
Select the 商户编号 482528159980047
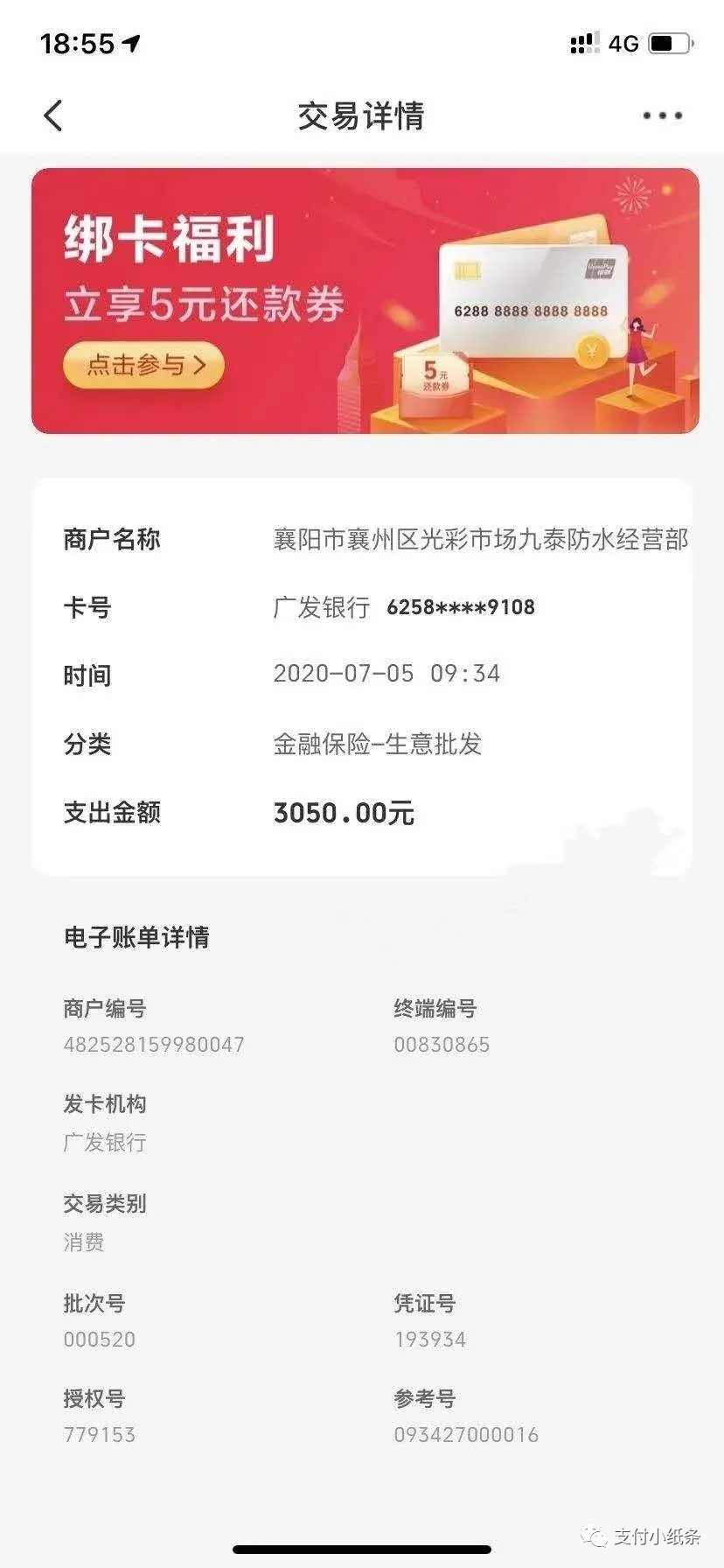(x=153, y=1044)
